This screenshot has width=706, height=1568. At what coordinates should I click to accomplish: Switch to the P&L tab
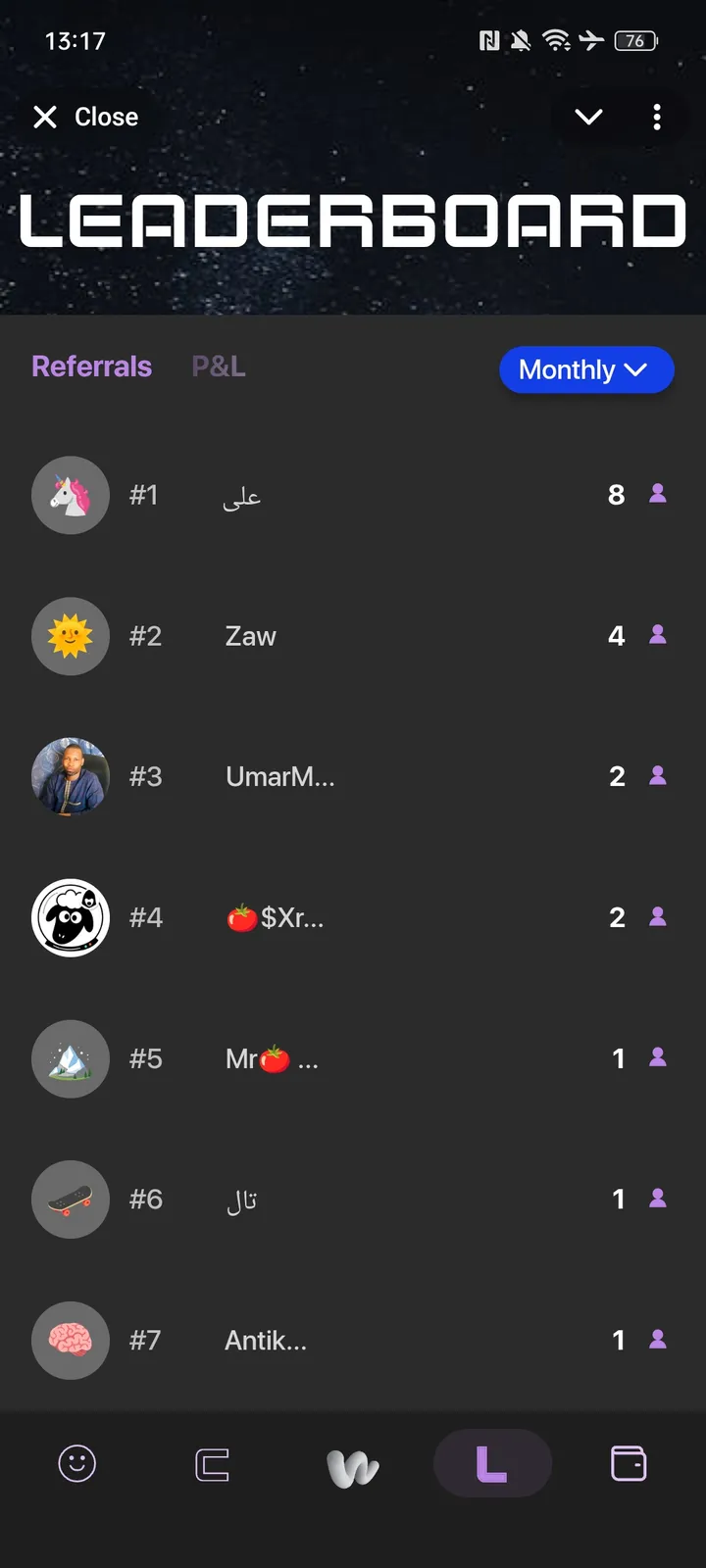point(219,367)
